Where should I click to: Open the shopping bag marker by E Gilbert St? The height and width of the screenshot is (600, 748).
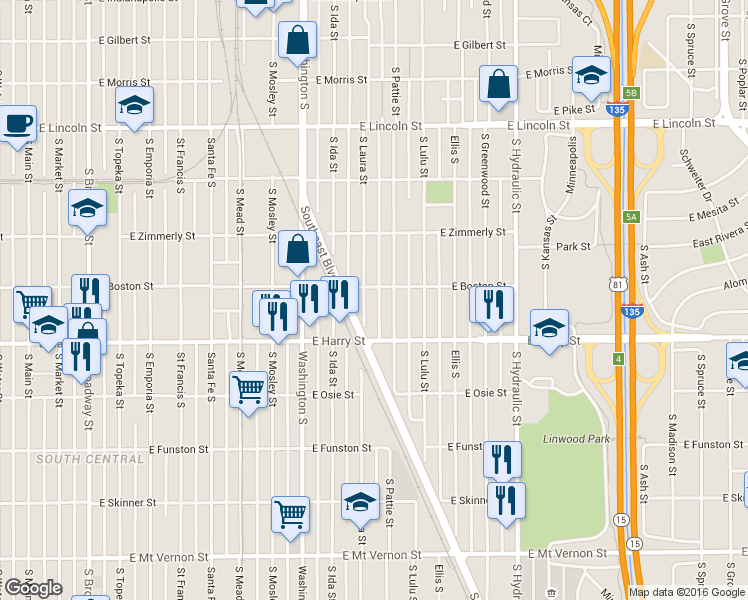[x=298, y=41]
